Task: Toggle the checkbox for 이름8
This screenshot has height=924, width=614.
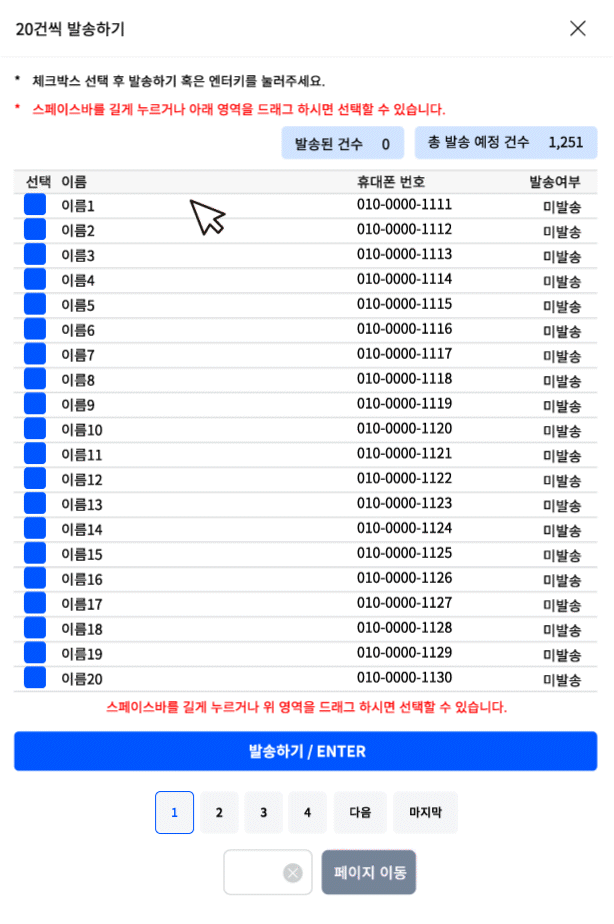Action: coord(35,380)
